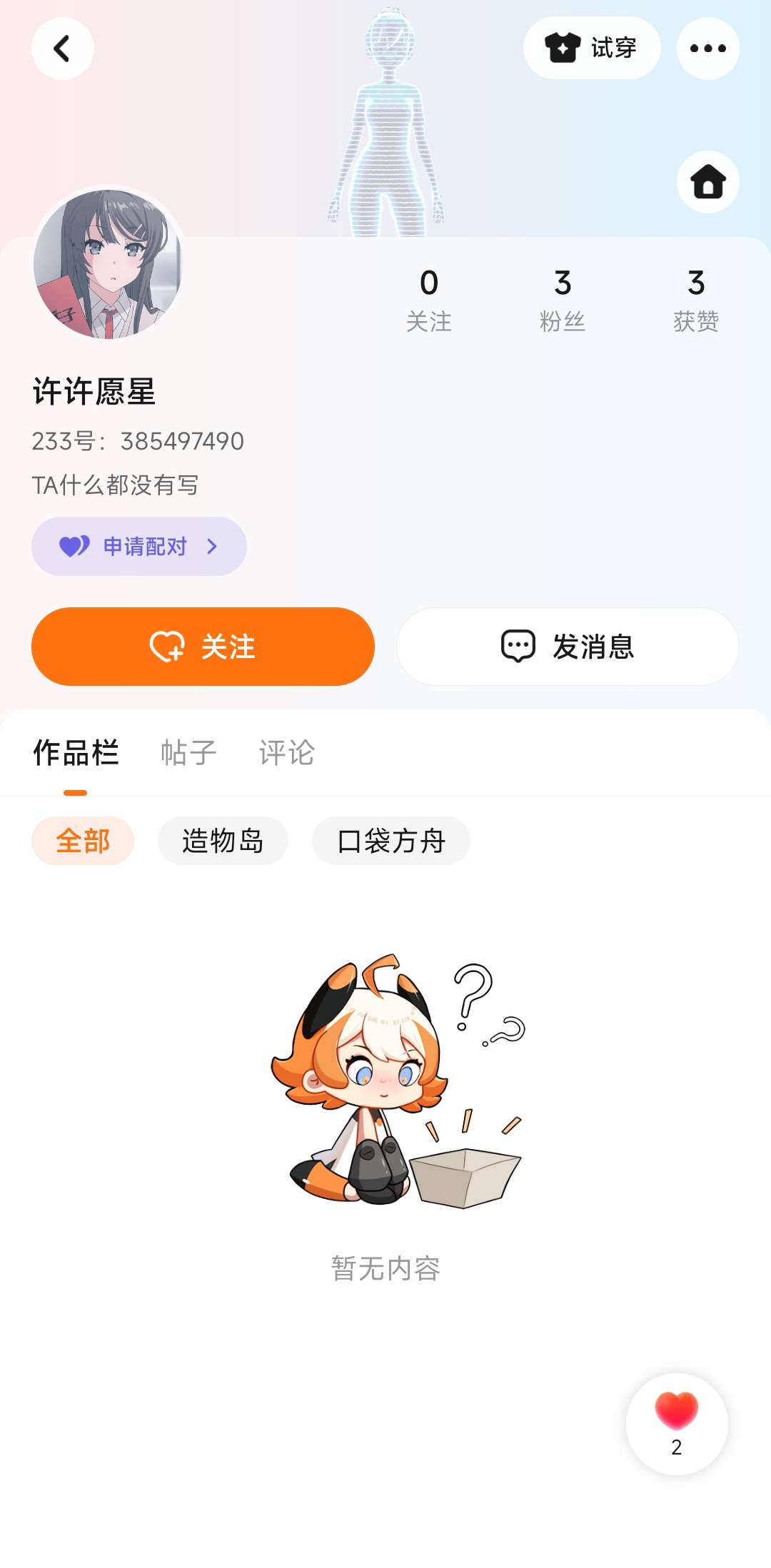The height and width of the screenshot is (1568, 771).
Task: Open the three-dot overflow menu
Action: [x=708, y=49]
